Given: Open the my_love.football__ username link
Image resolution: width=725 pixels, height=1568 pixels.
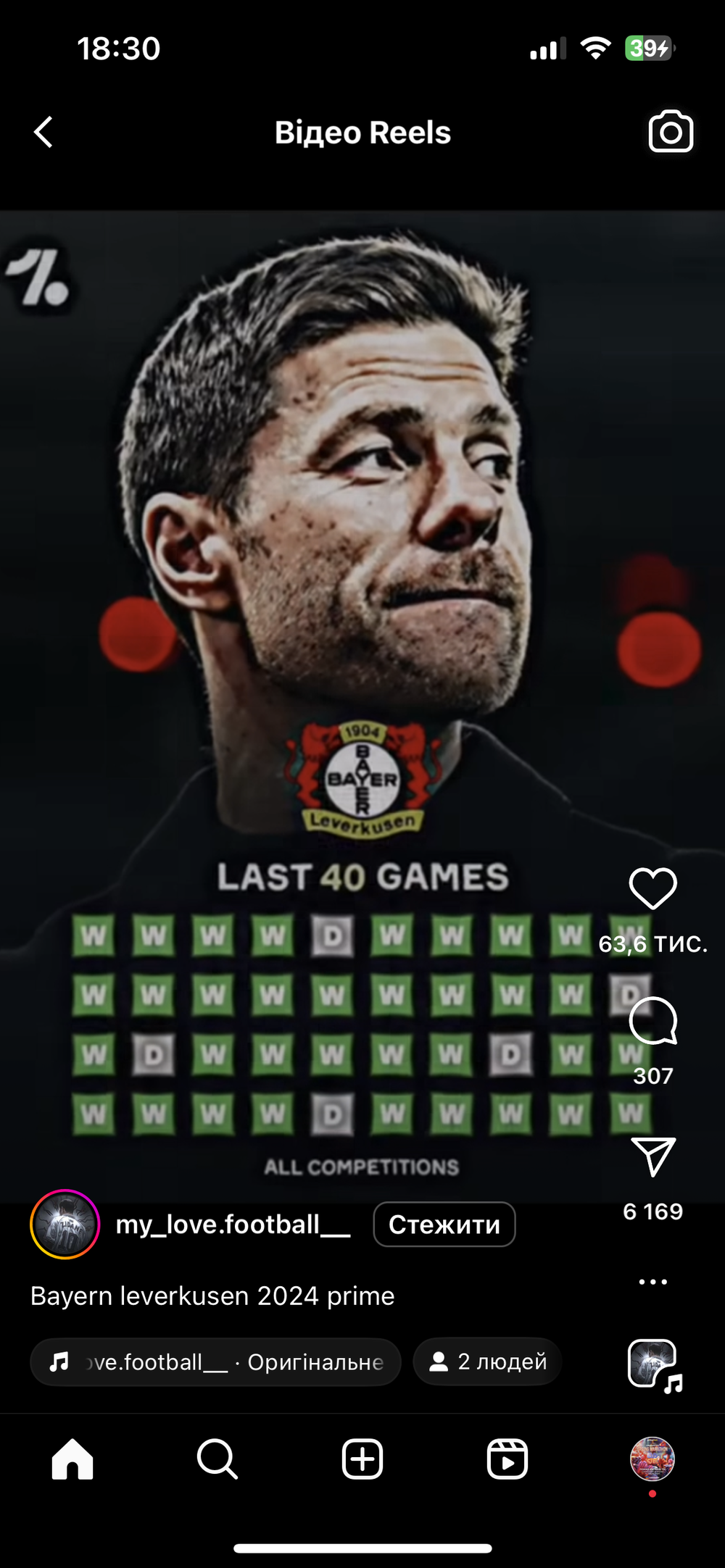Looking at the screenshot, I should click(x=233, y=1225).
